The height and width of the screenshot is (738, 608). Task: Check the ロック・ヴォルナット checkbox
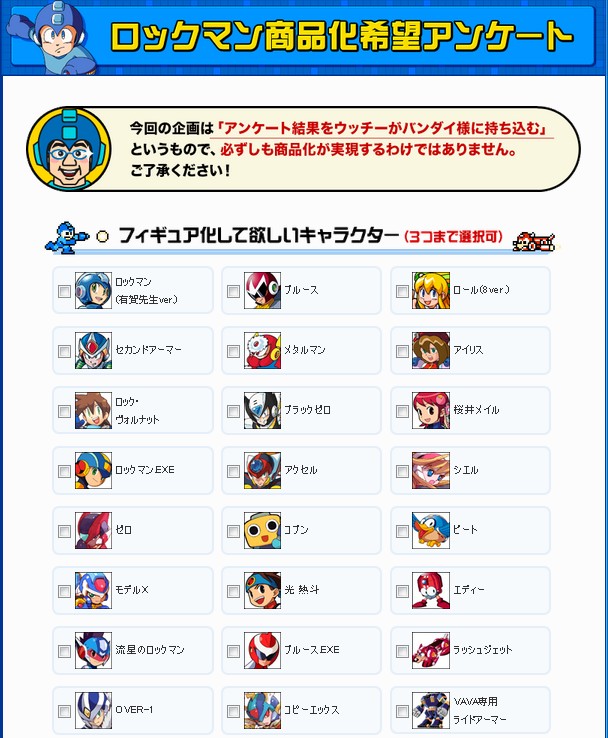point(65,412)
